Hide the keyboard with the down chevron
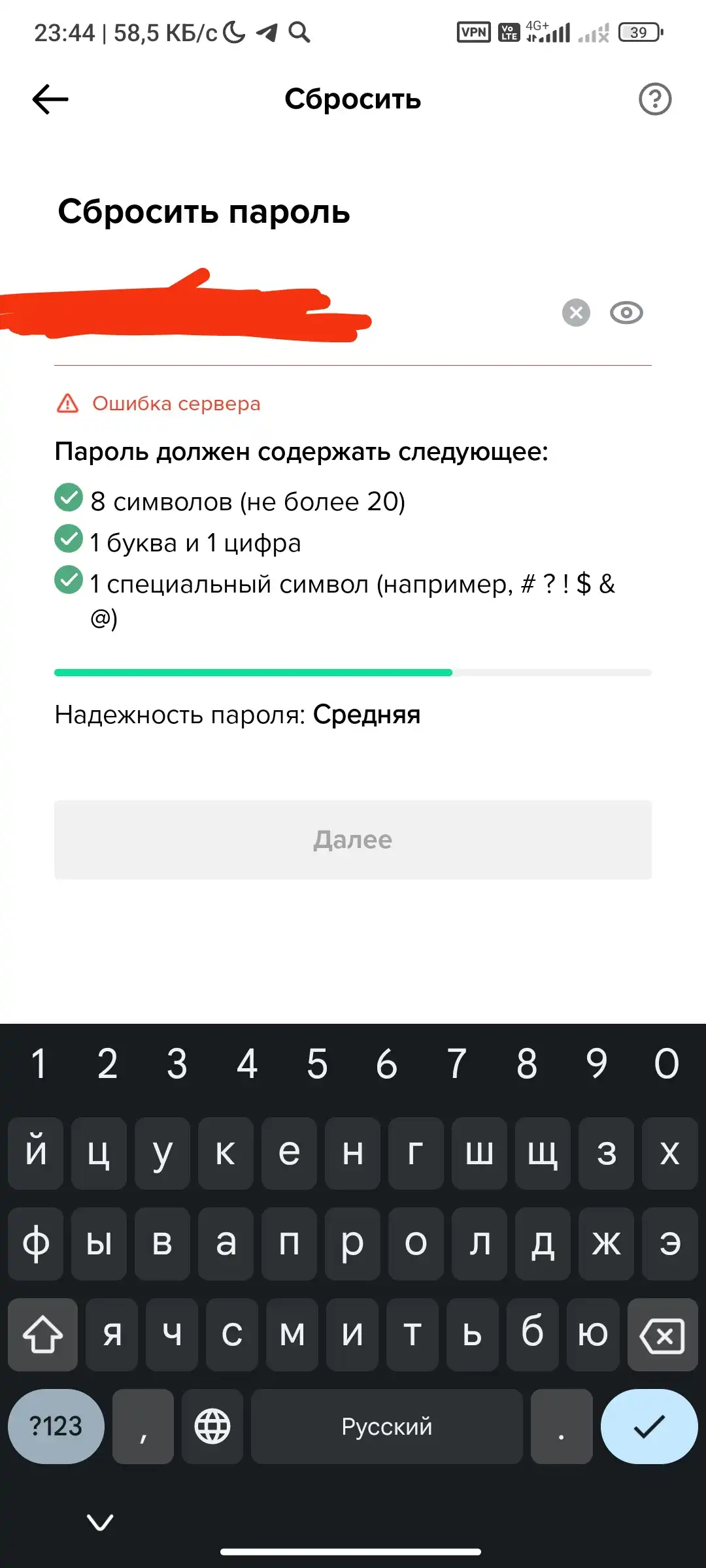The height and width of the screenshot is (1568, 706). point(100,1522)
